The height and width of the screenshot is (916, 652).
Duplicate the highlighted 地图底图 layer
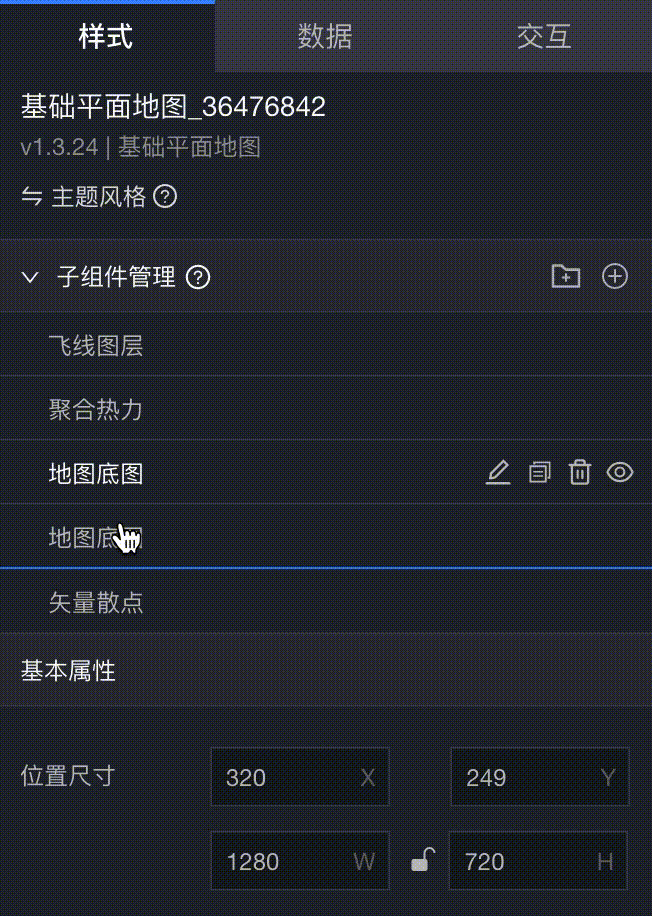pyautogui.click(x=540, y=472)
